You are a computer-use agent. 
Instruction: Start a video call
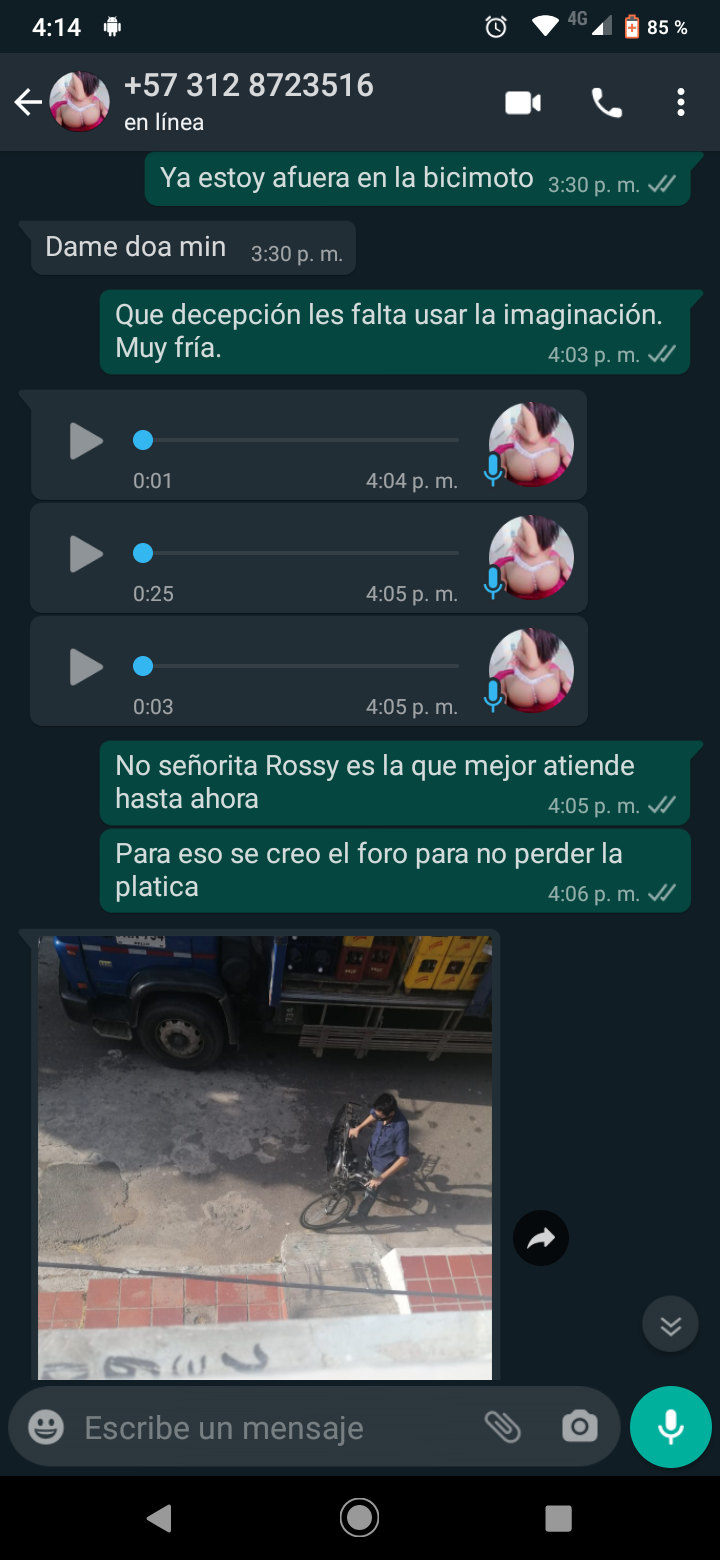[x=523, y=102]
